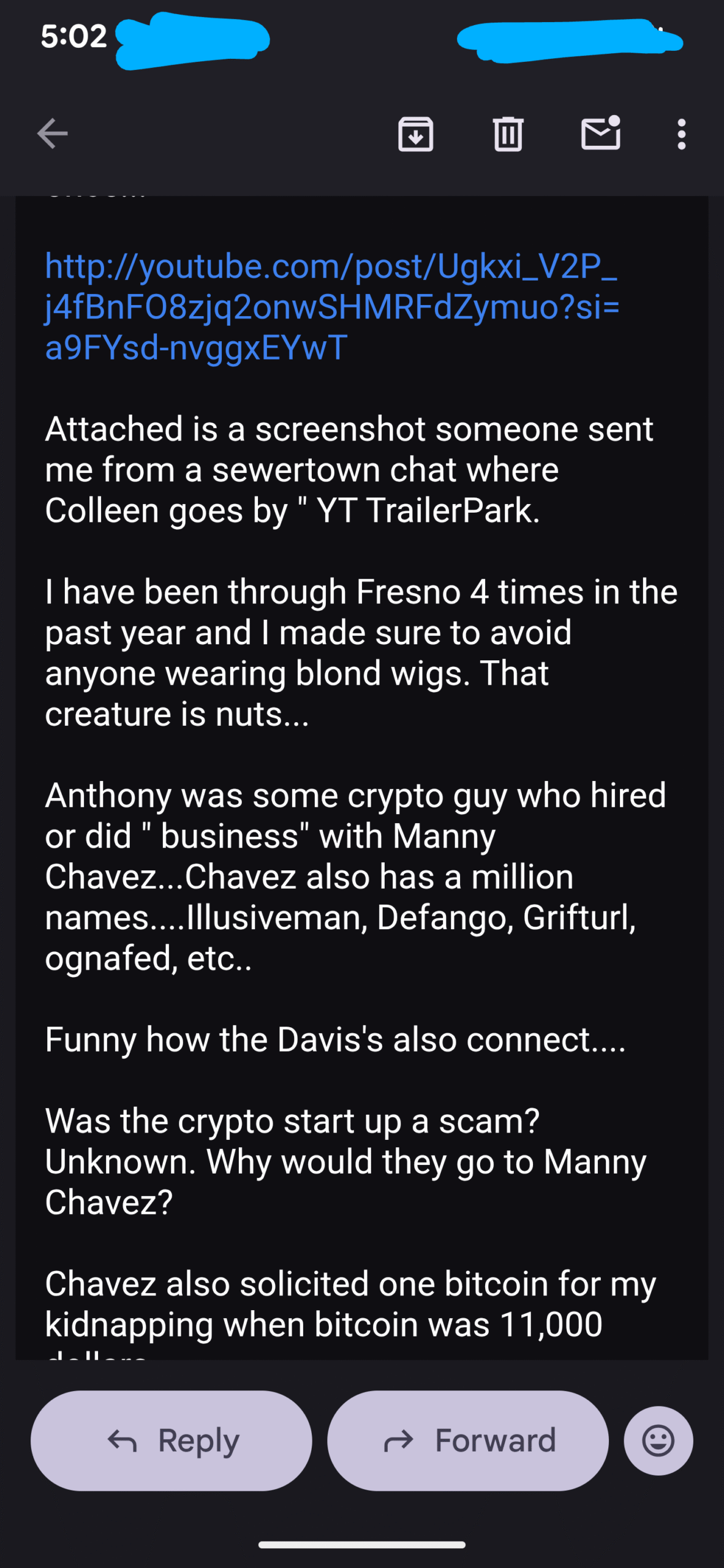Mark this email as unread
This screenshot has width=724, height=1568.
click(x=600, y=134)
